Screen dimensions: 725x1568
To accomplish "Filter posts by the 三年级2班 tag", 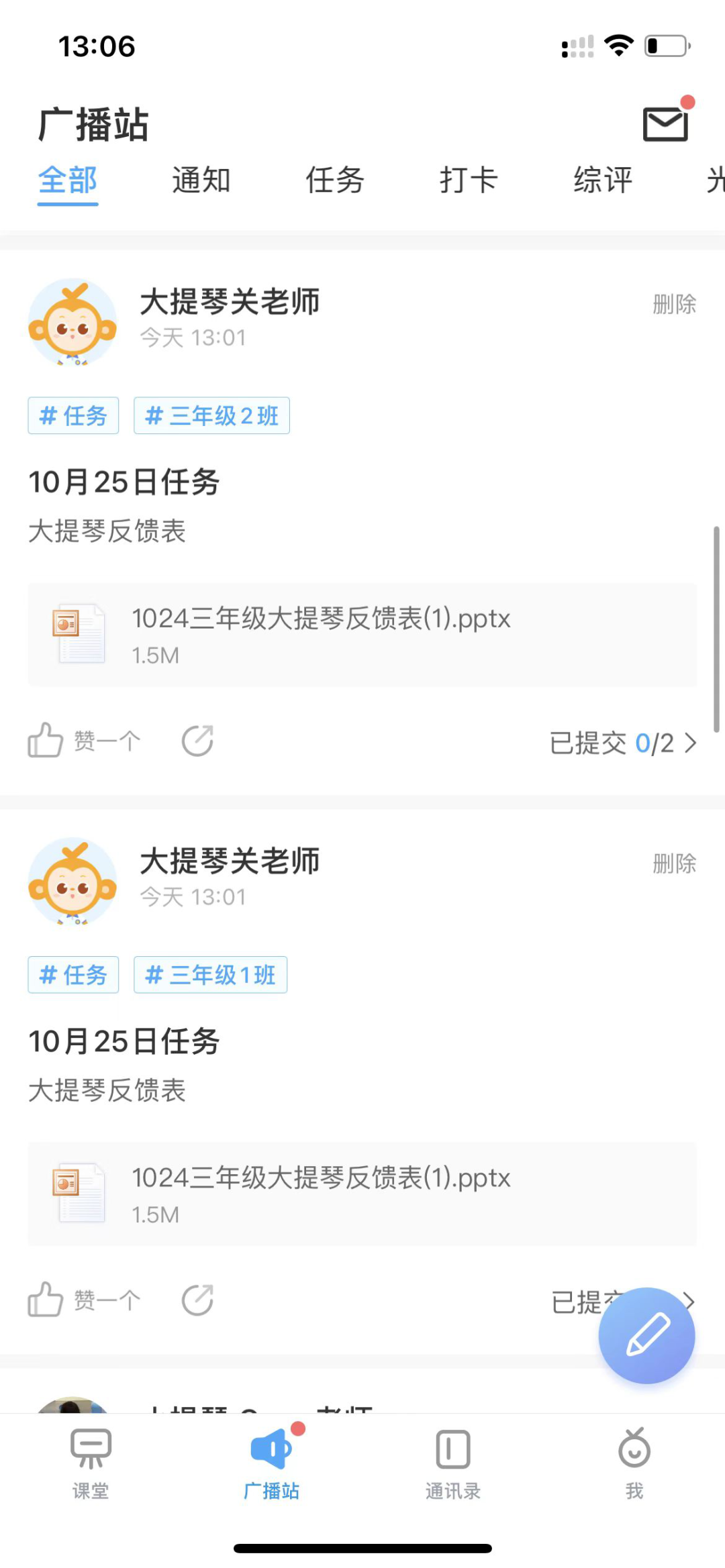I will pos(211,415).
